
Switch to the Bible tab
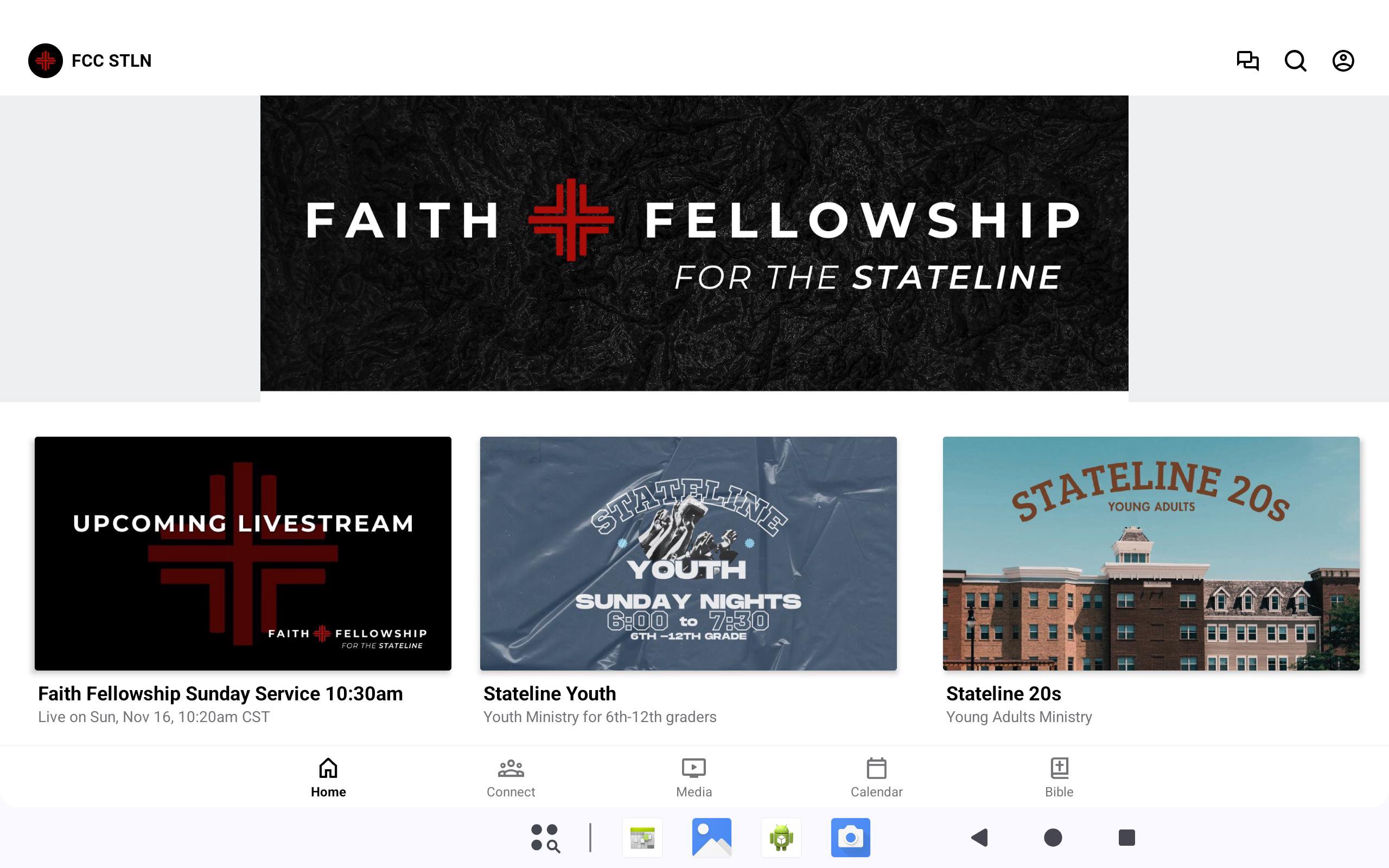1059,777
